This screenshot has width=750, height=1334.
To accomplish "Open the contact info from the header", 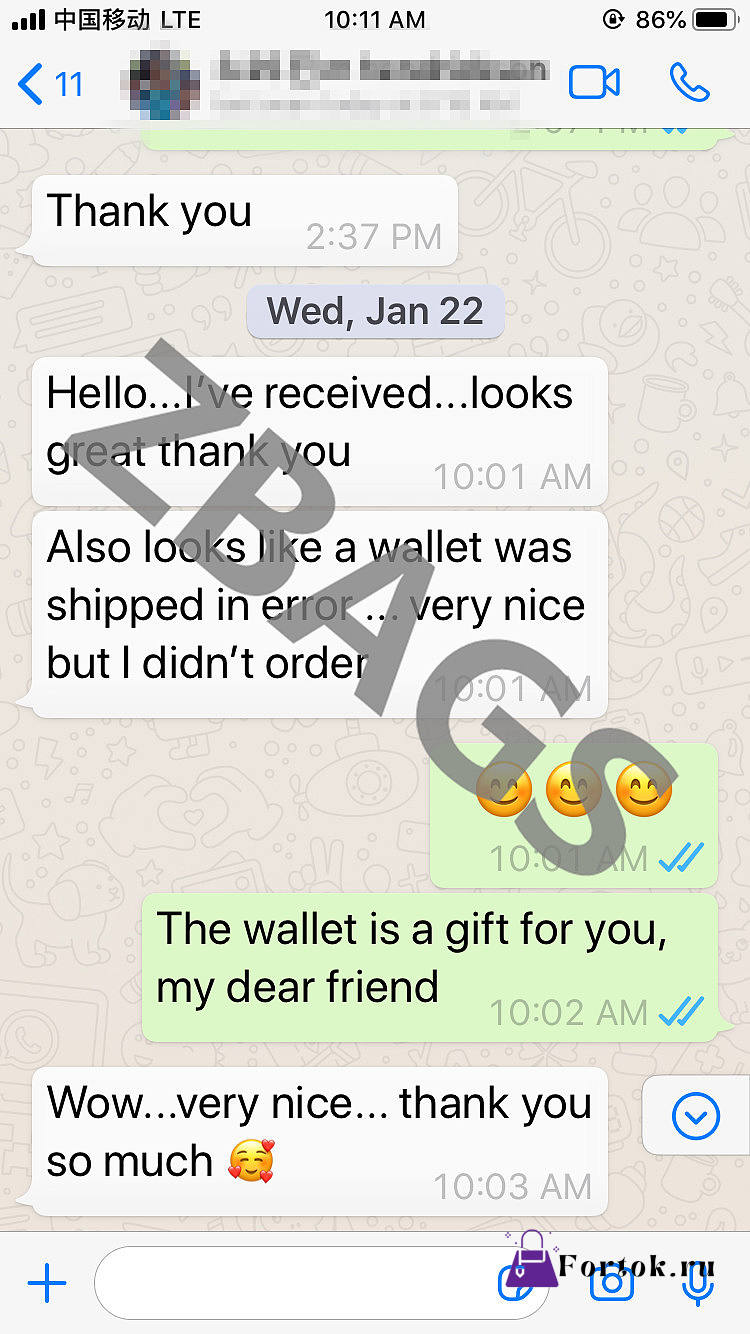I will (340, 82).
